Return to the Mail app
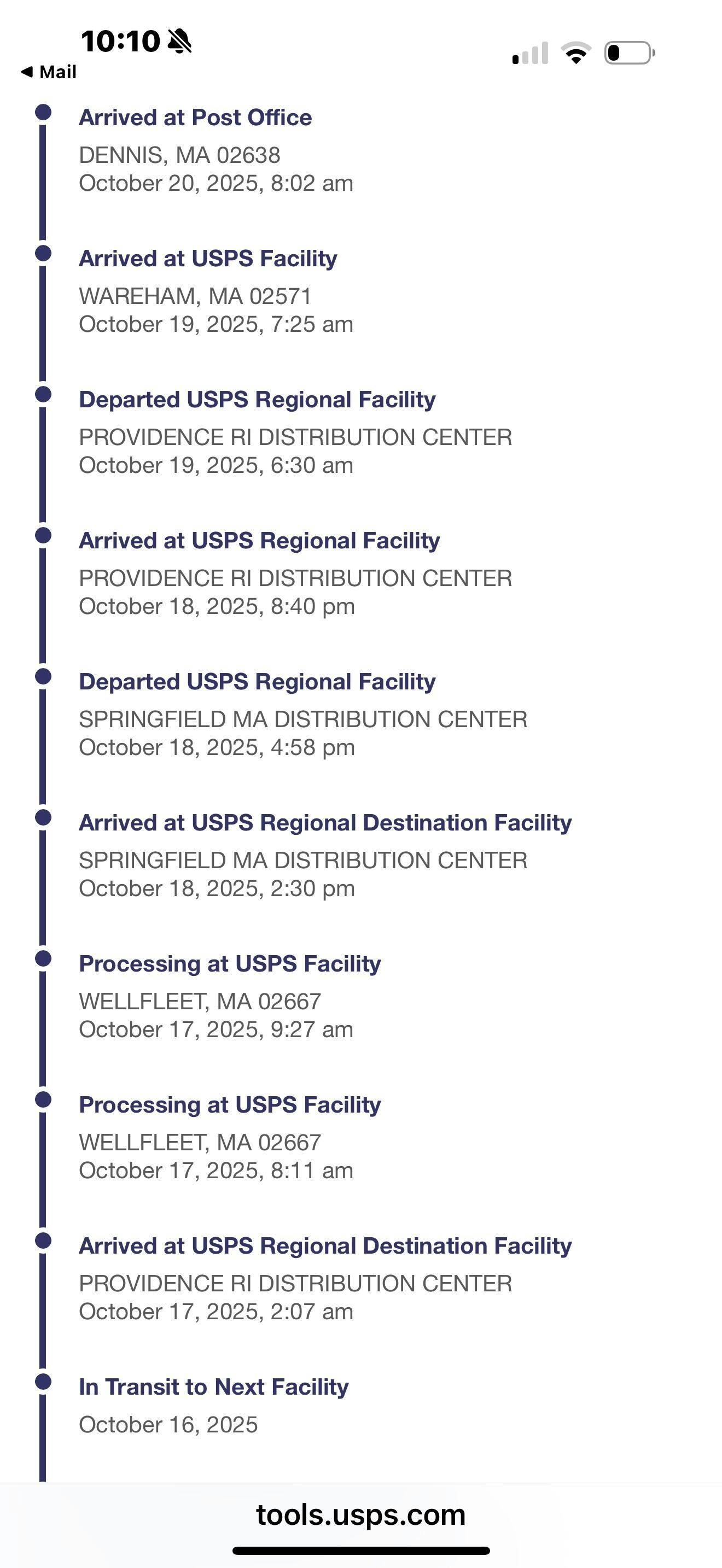 [49, 72]
